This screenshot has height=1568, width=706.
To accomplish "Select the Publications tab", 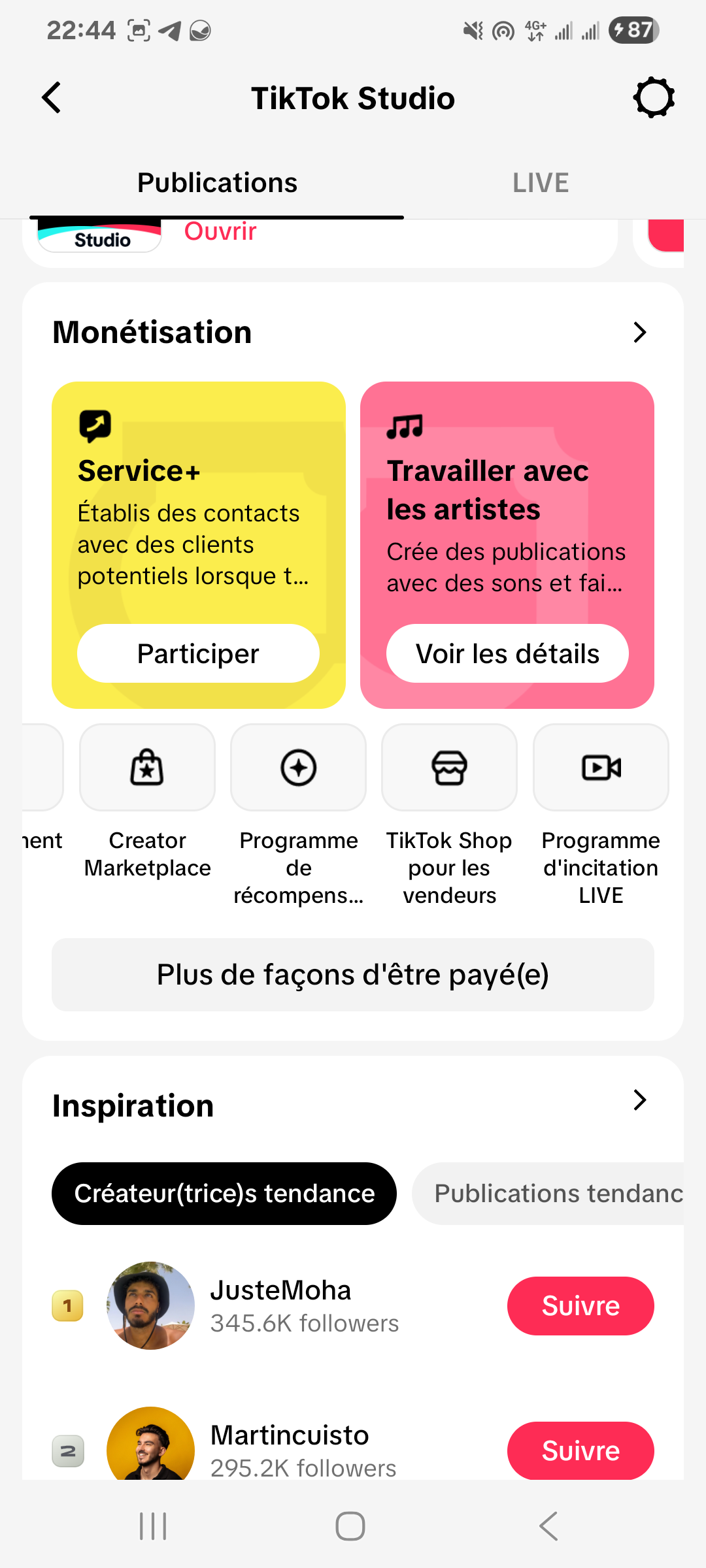I will pos(217,183).
